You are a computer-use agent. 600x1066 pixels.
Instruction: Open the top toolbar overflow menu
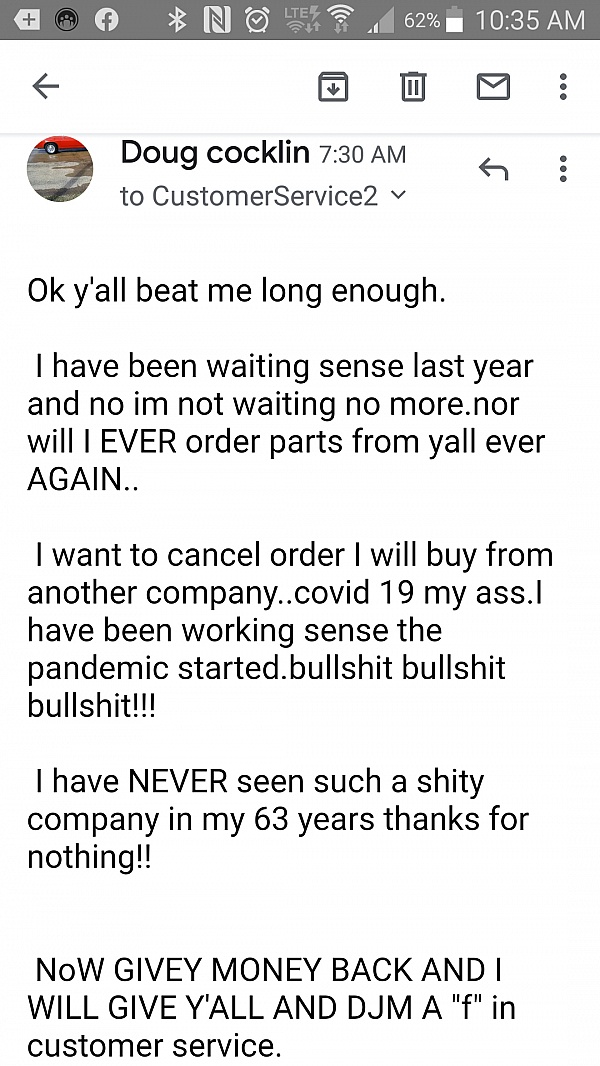point(563,87)
